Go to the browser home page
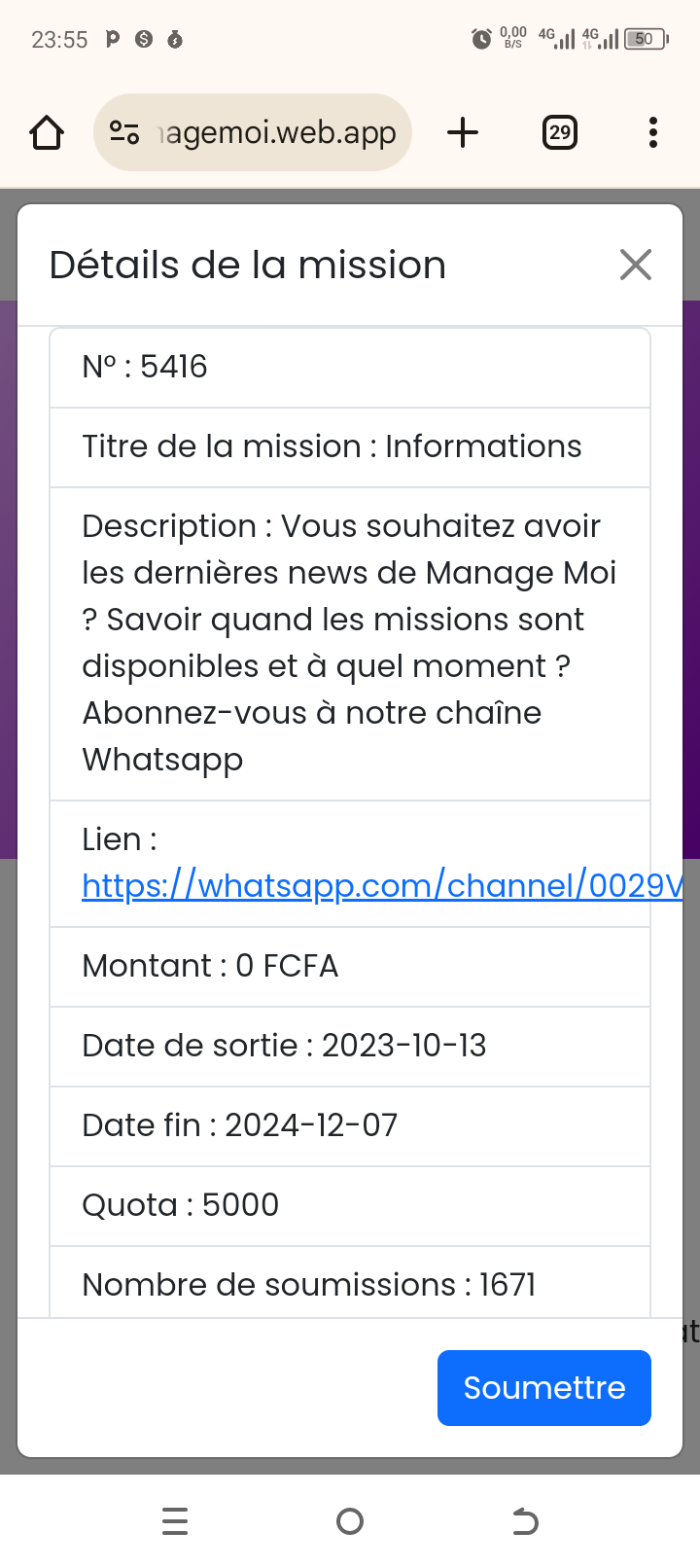The width and height of the screenshot is (700, 1568). [47, 132]
